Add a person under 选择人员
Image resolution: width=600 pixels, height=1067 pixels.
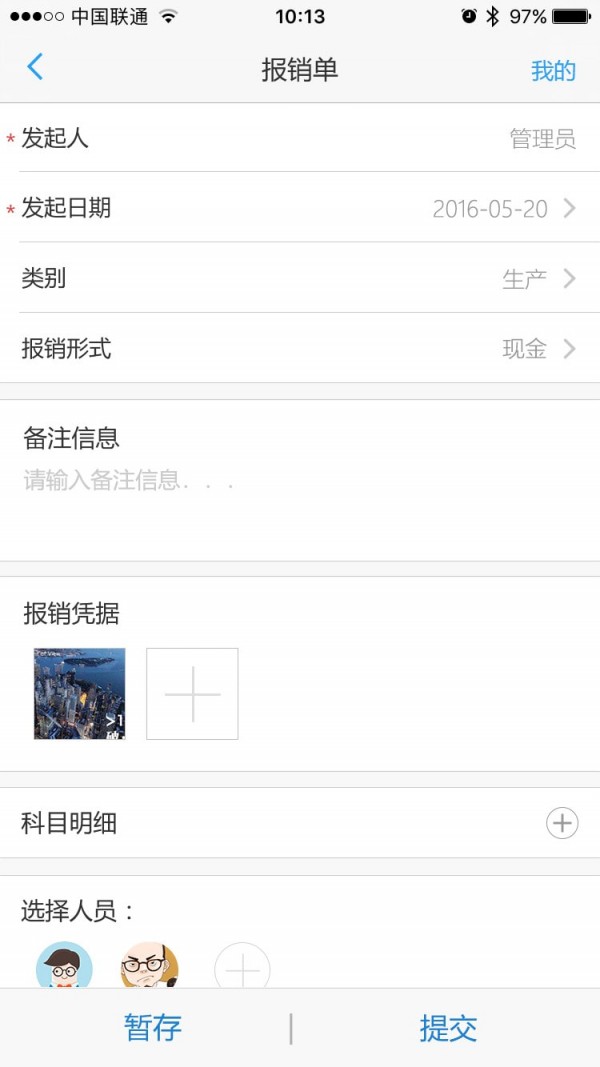pos(242,968)
